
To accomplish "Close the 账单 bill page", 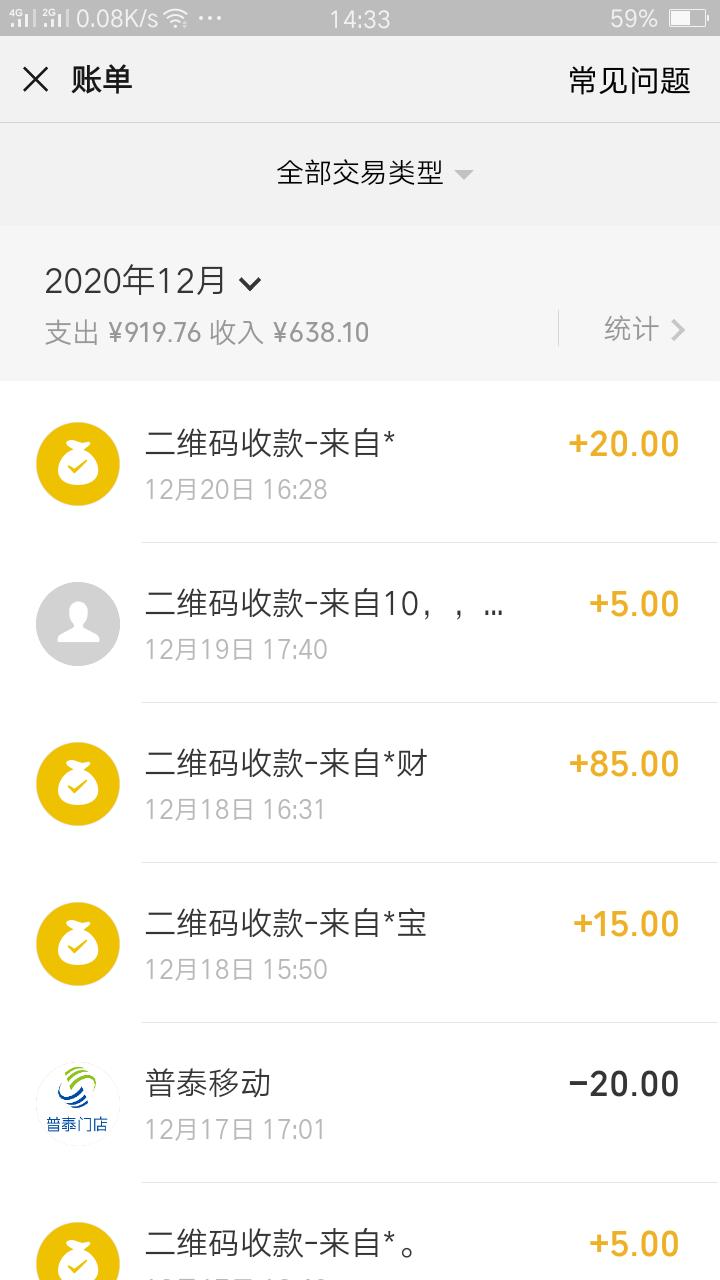I will 36,80.
